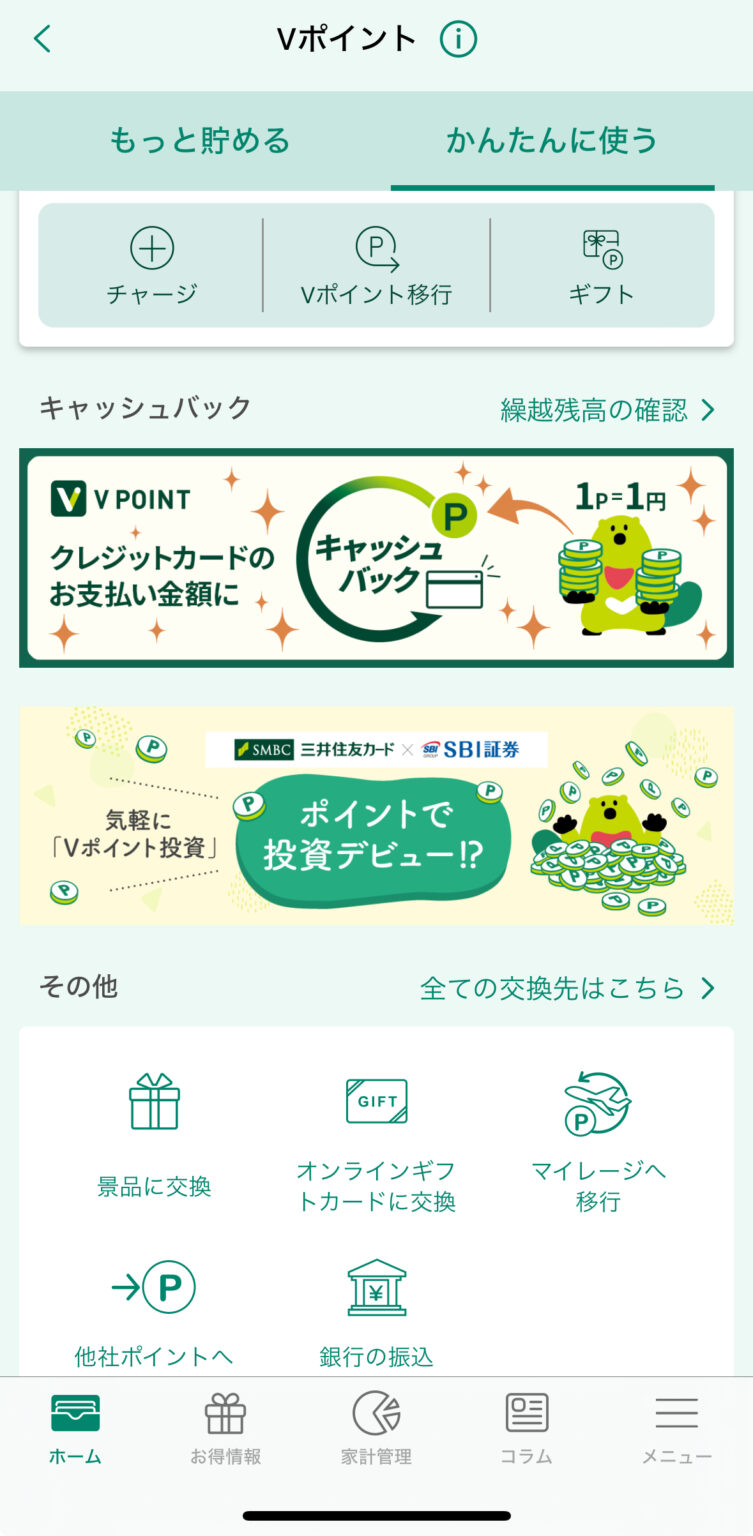Switch to the もっと貯める tab
The height and width of the screenshot is (1536, 753).
point(199,141)
